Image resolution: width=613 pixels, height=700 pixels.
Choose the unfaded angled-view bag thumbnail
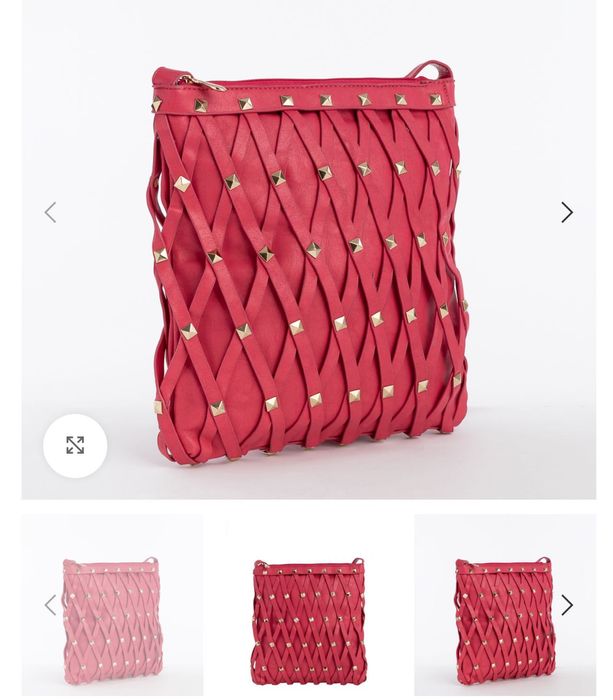503,606
